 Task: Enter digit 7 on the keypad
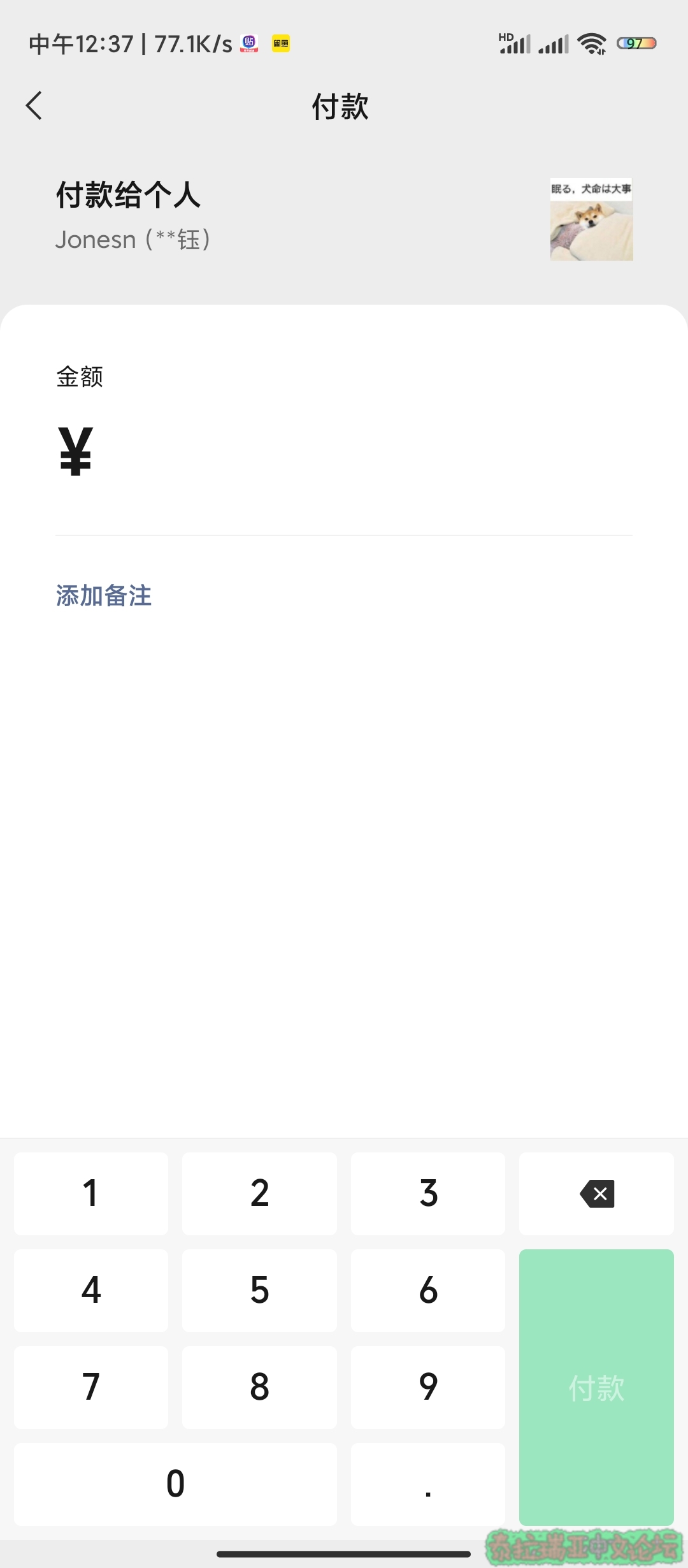point(91,1387)
